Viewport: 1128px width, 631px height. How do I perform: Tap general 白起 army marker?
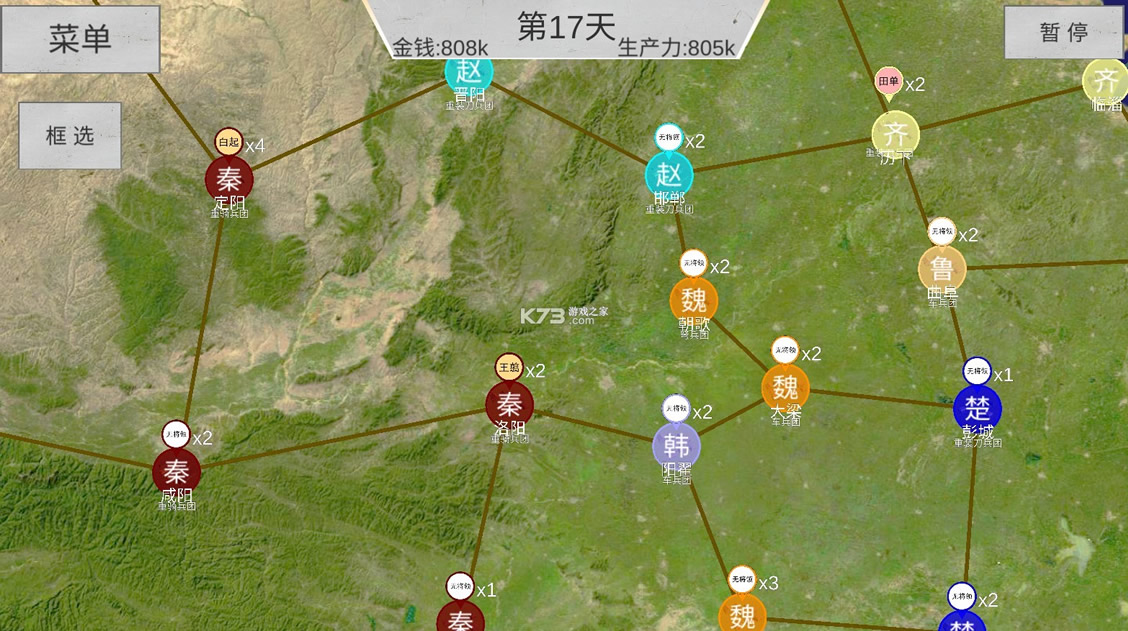click(228, 141)
